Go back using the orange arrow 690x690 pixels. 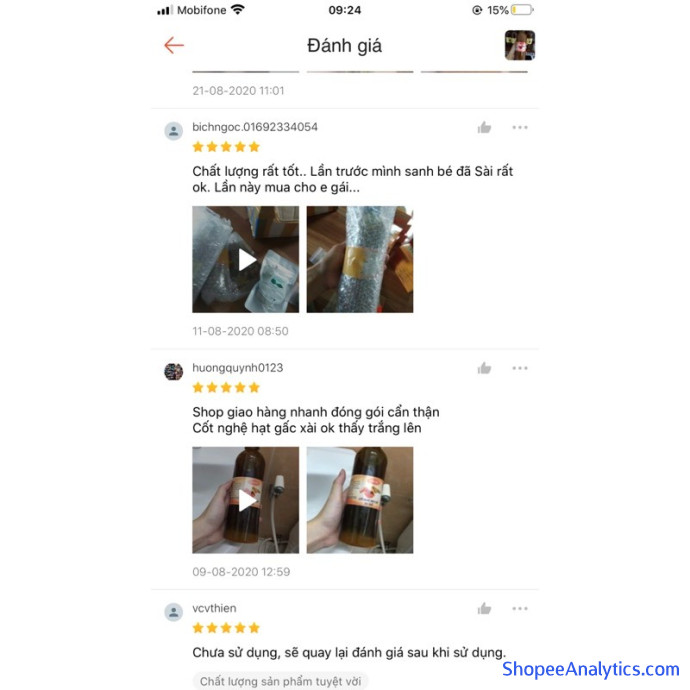point(174,45)
